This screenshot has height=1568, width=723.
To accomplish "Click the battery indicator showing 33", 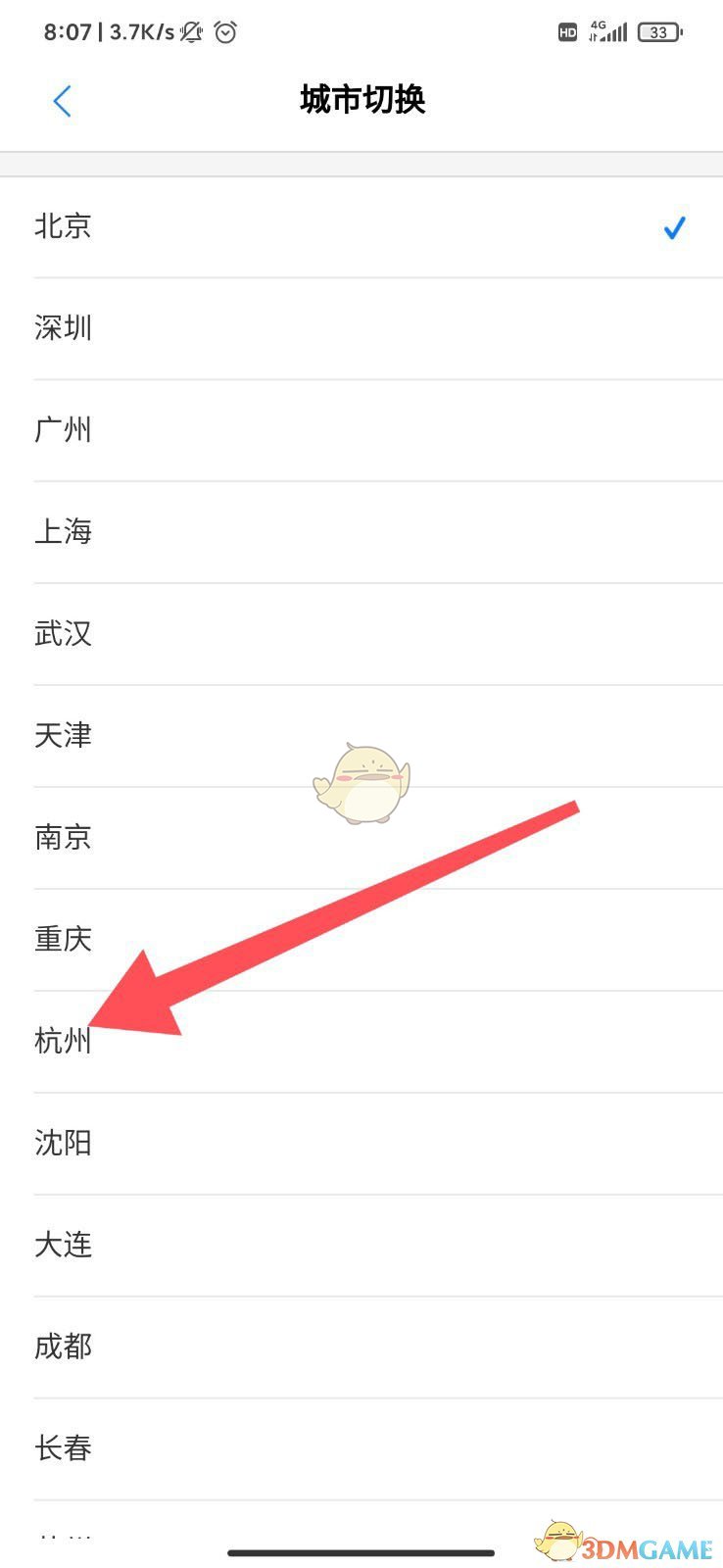I will pos(657,32).
